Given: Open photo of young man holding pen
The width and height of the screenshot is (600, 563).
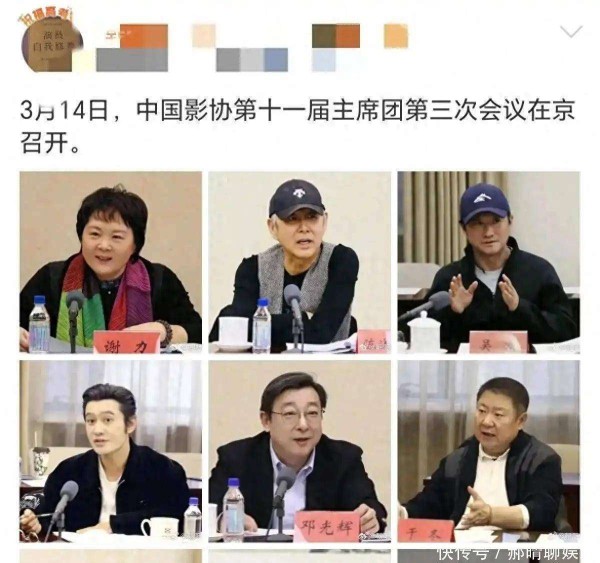Looking at the screenshot, I should 110,450.
